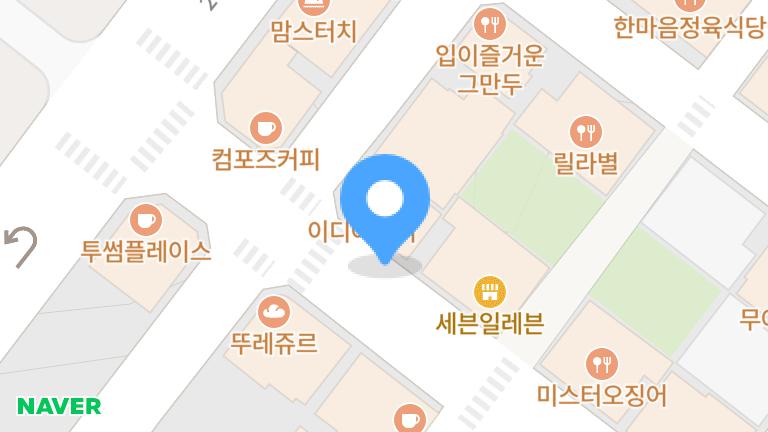This screenshot has height=432, width=768.
Task: Open the 미스터오징어 restaurant marker
Action: (600, 362)
